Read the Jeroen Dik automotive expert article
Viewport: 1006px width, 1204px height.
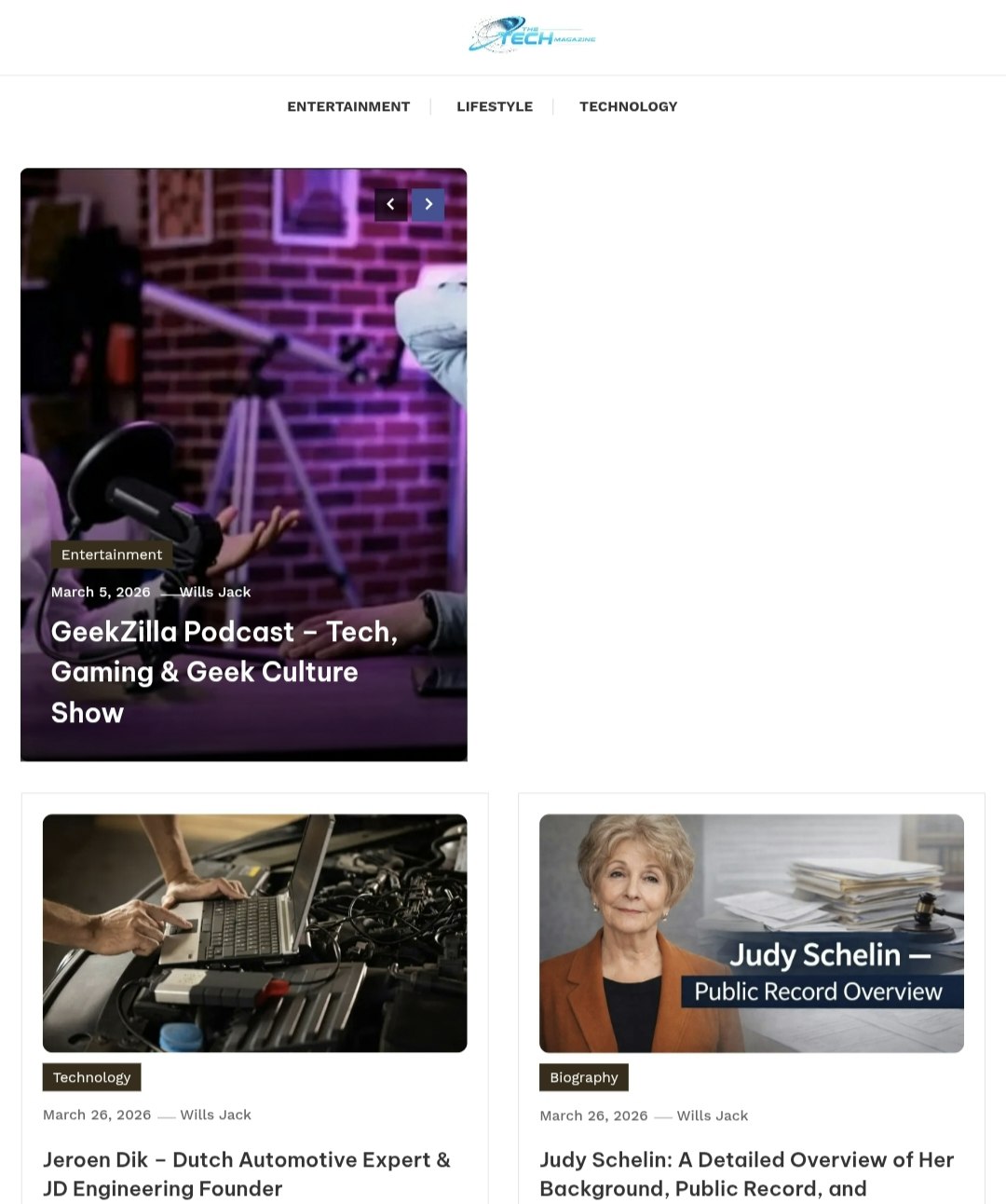pos(246,1173)
